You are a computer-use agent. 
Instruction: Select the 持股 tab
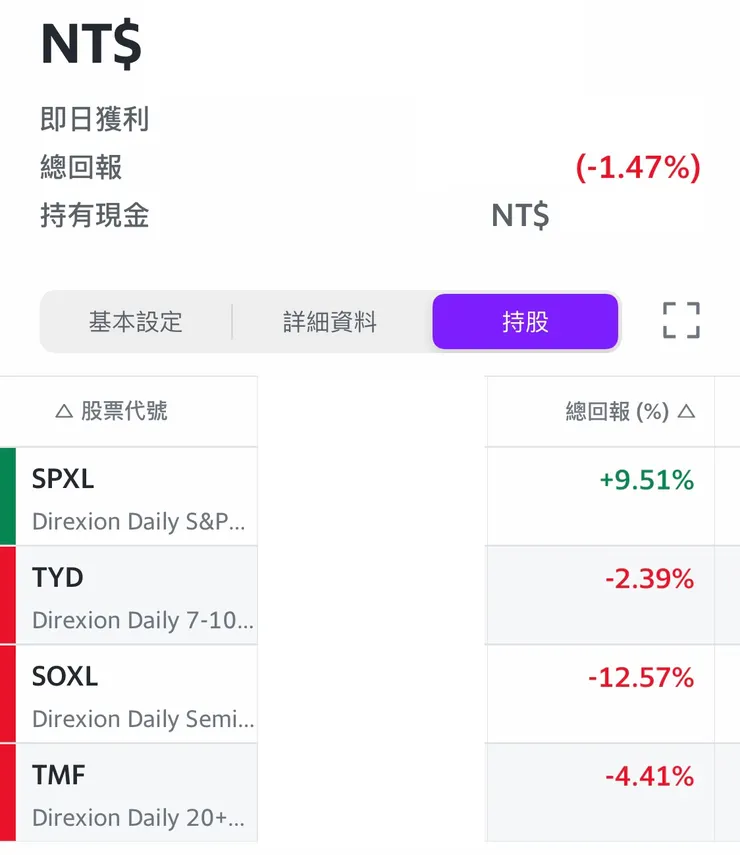click(524, 321)
